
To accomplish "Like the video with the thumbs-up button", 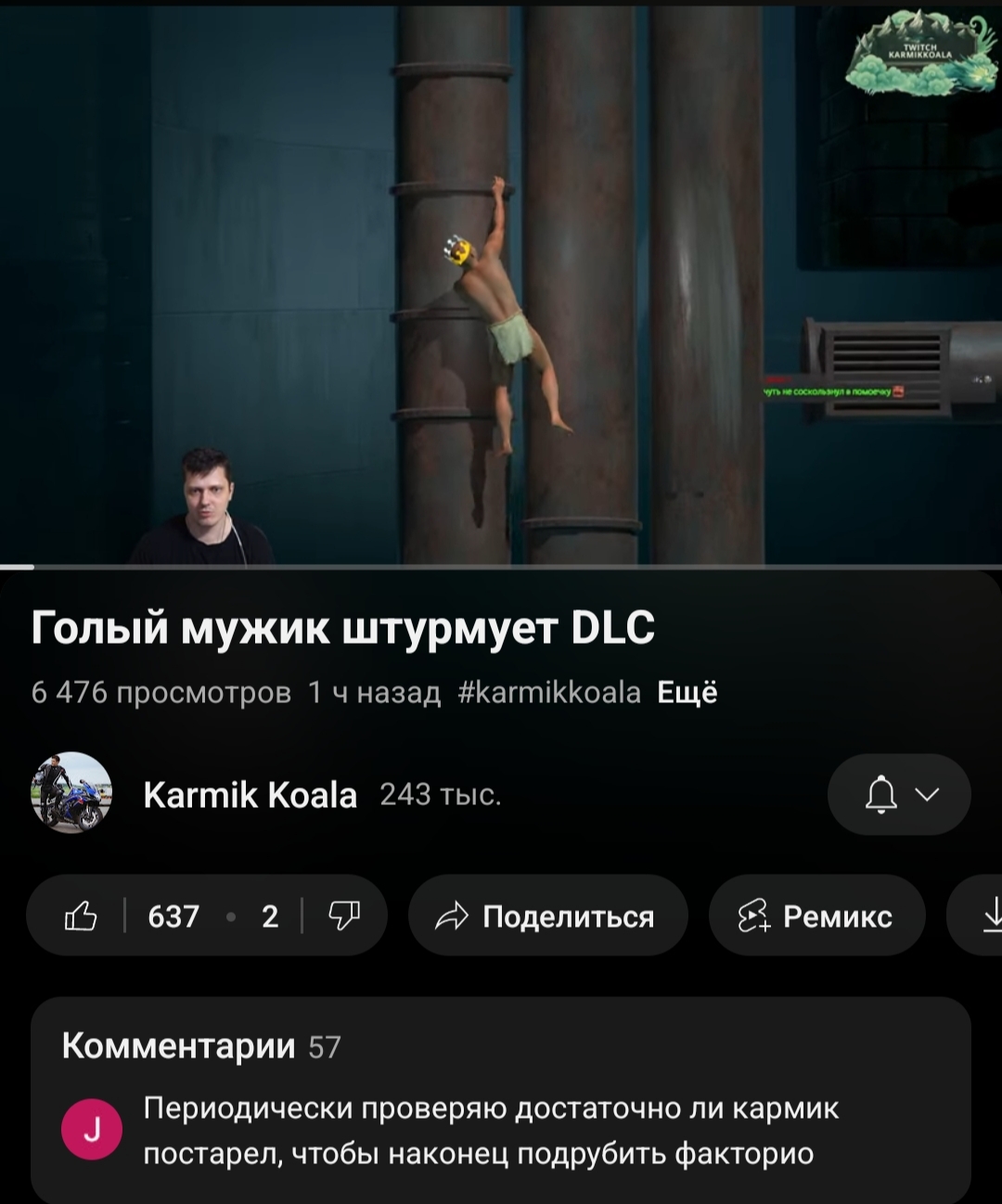I will coord(82,916).
